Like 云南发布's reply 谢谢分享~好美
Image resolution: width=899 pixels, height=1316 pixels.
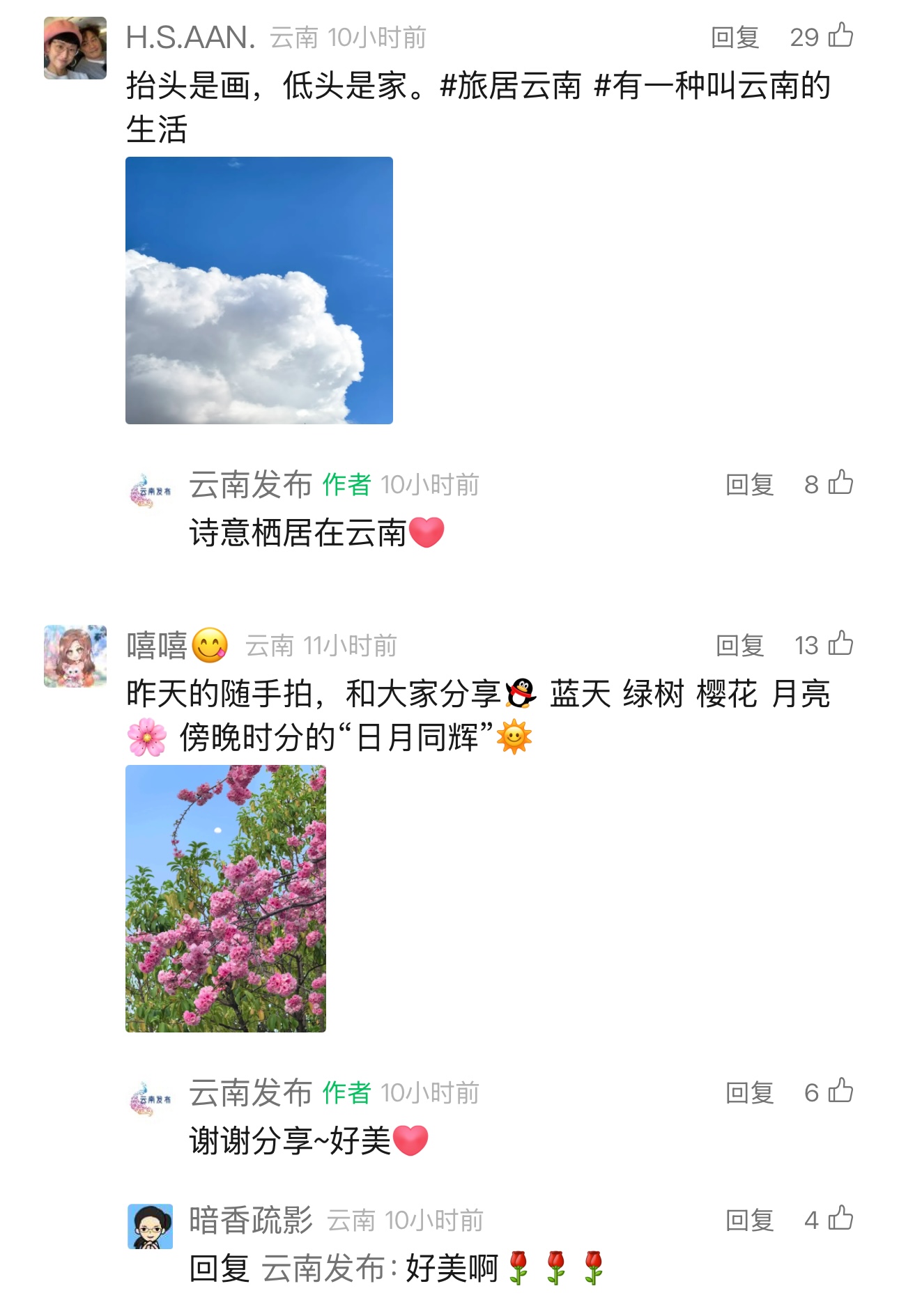840,1091
